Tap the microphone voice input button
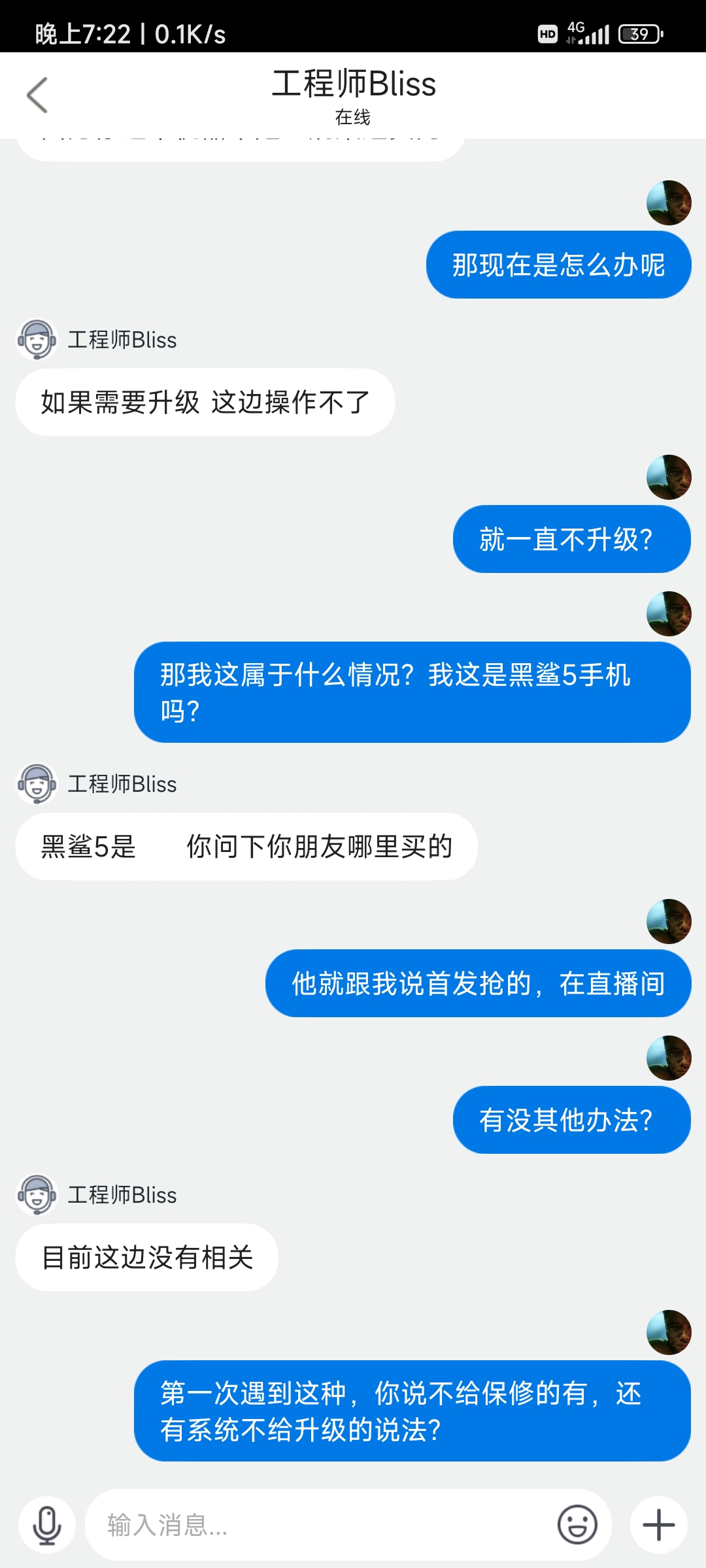 coord(47,1525)
